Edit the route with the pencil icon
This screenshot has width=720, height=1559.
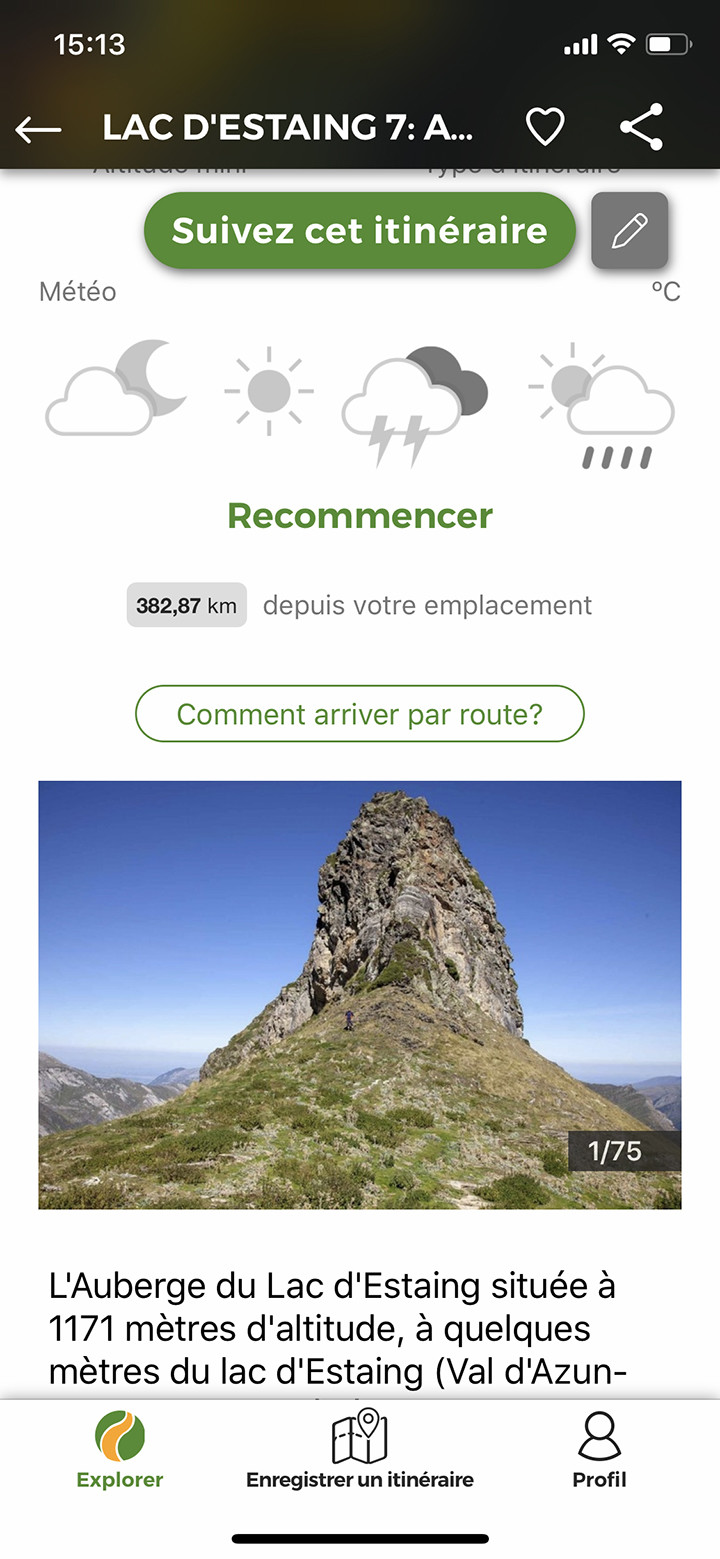(629, 231)
